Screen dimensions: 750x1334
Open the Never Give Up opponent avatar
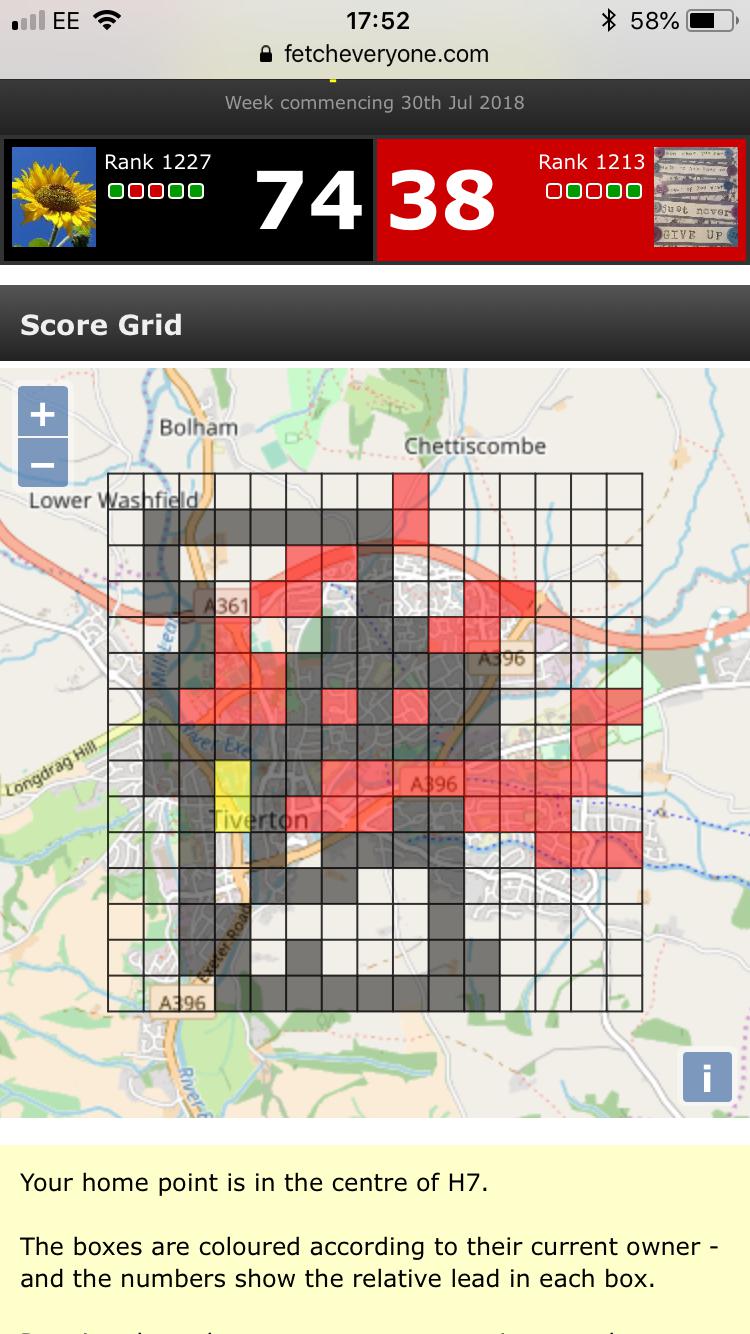tap(695, 197)
